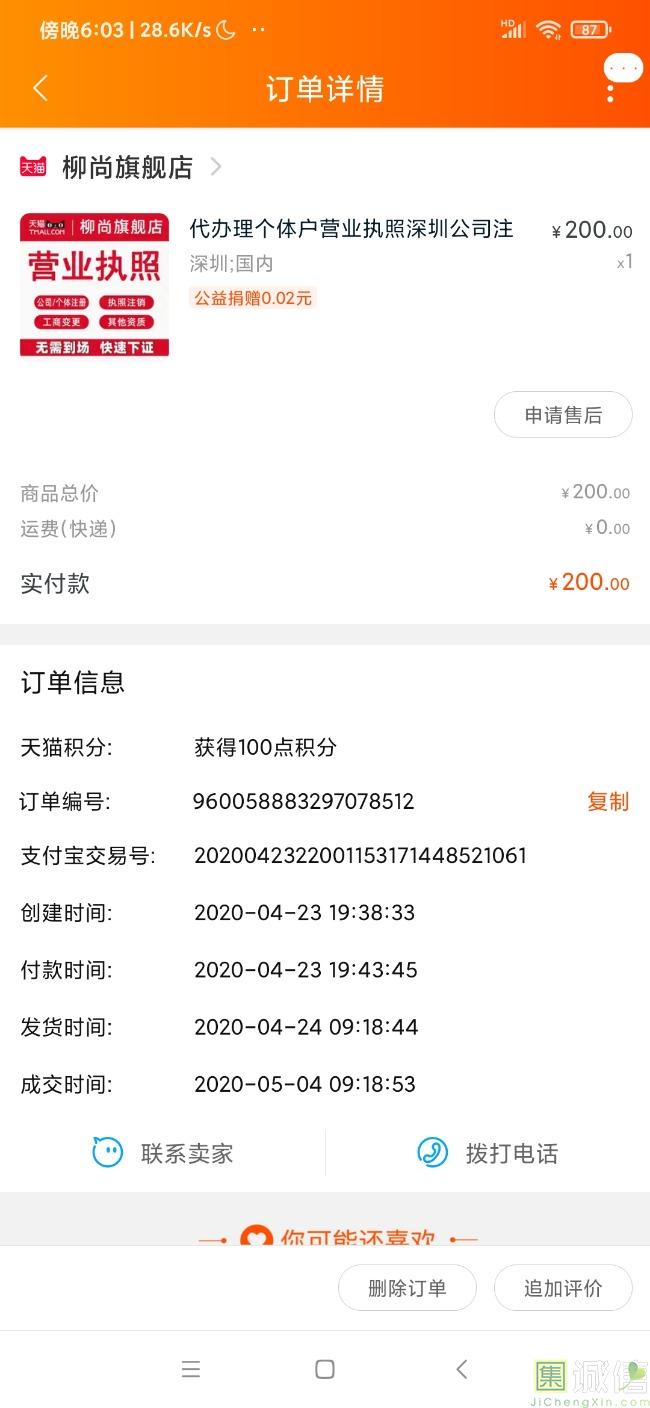This screenshot has width=650, height=1408.
Task: Go to the system home screen
Action: point(325,1370)
